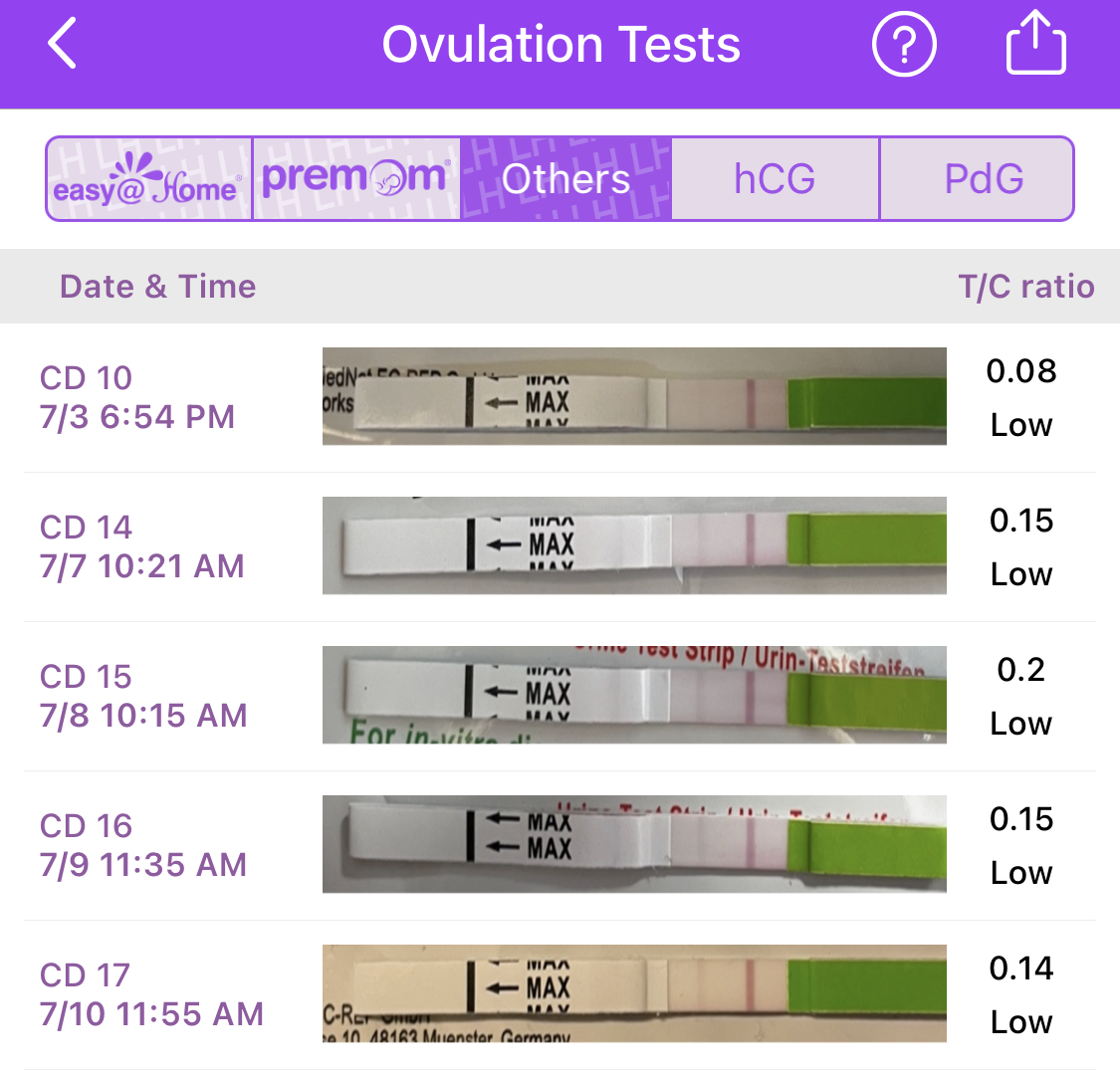Screen dimensions: 1120x1076
Task: Open the CD 14 test from 7/7
Action: (558, 546)
